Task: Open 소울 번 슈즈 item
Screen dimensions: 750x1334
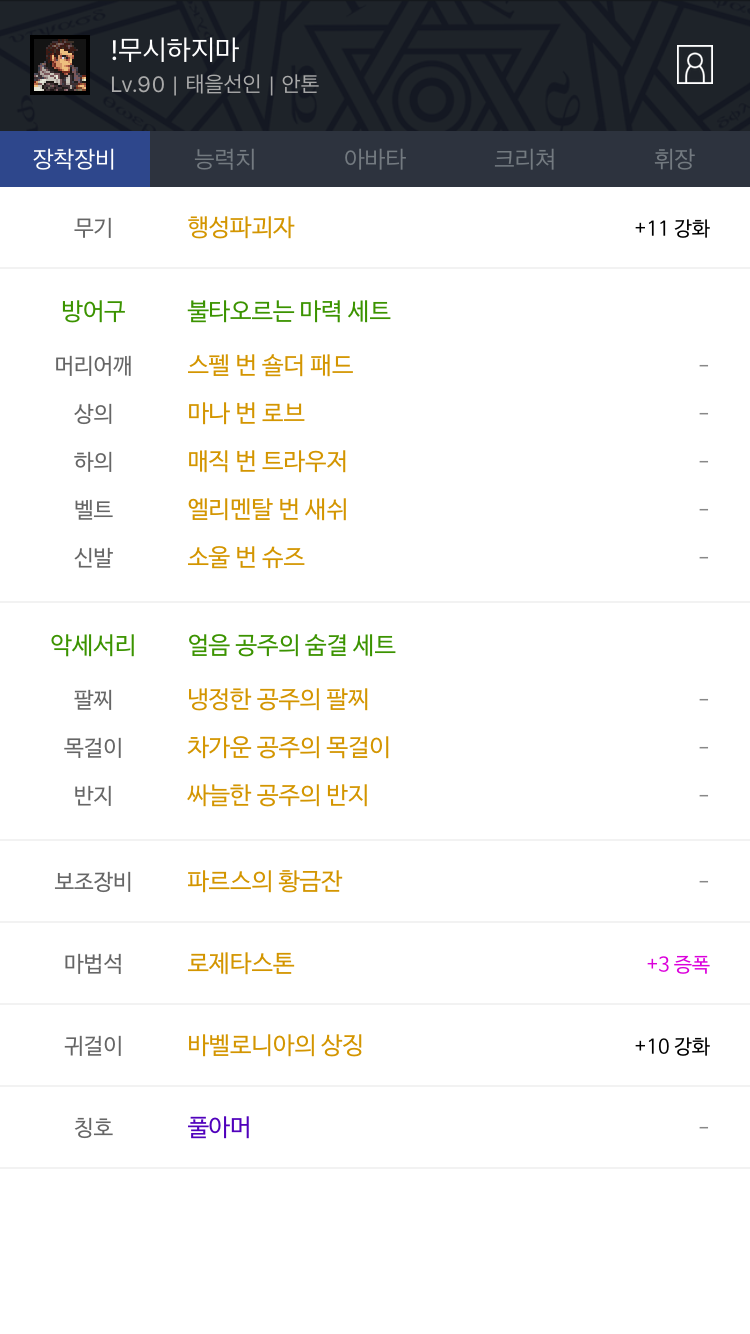Action: (246, 557)
